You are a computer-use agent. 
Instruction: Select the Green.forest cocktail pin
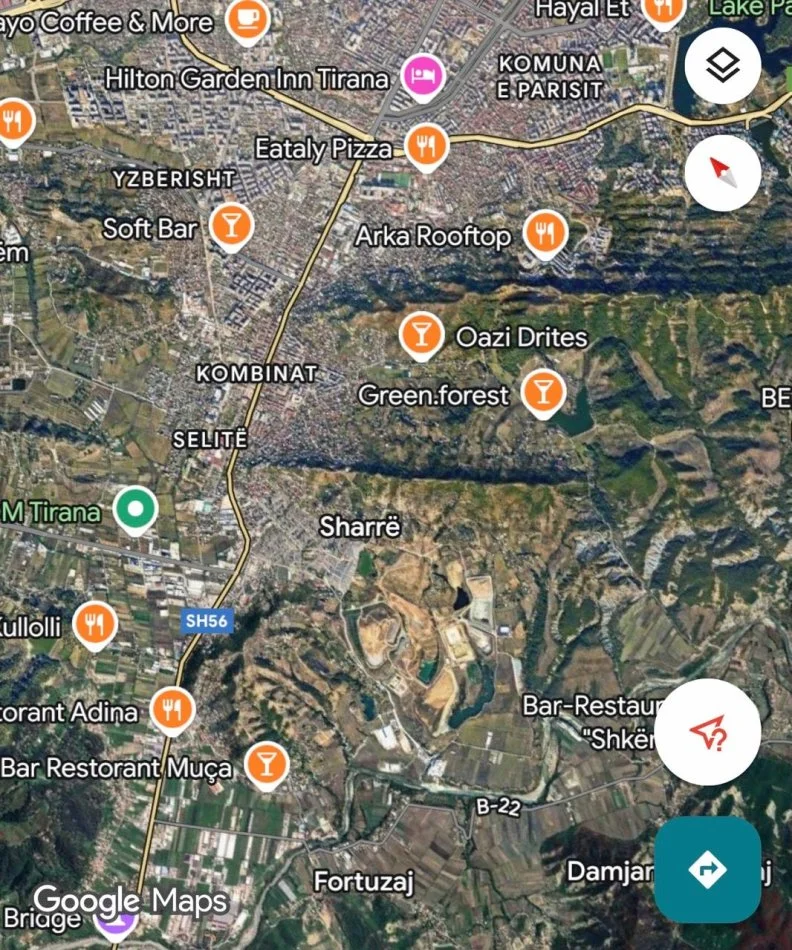click(x=545, y=392)
